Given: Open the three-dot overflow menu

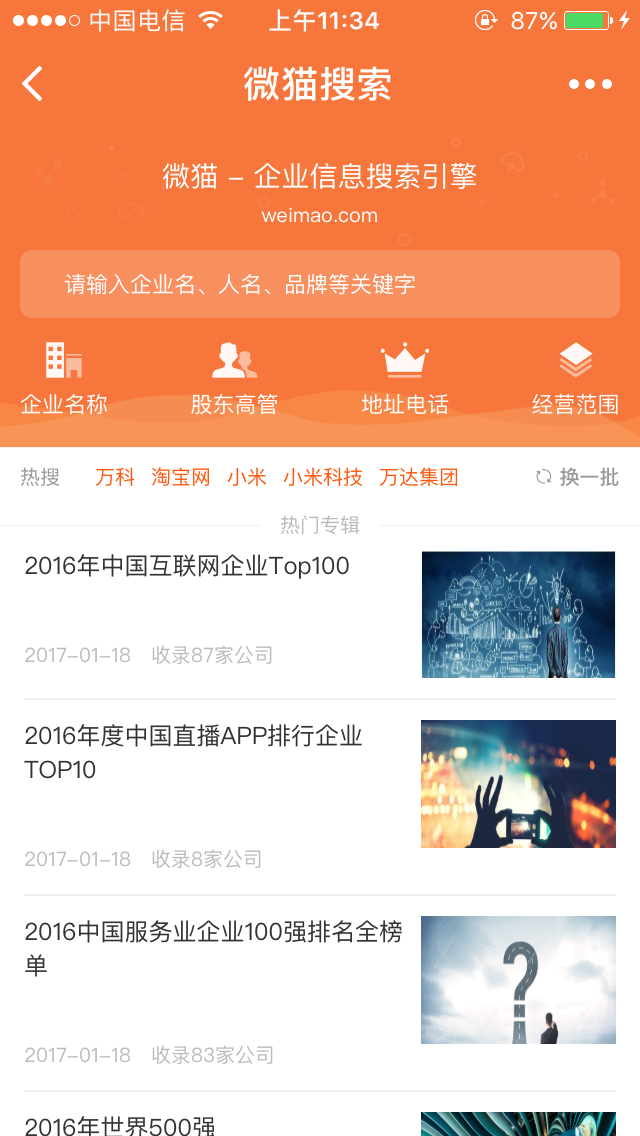Looking at the screenshot, I should [590, 84].
